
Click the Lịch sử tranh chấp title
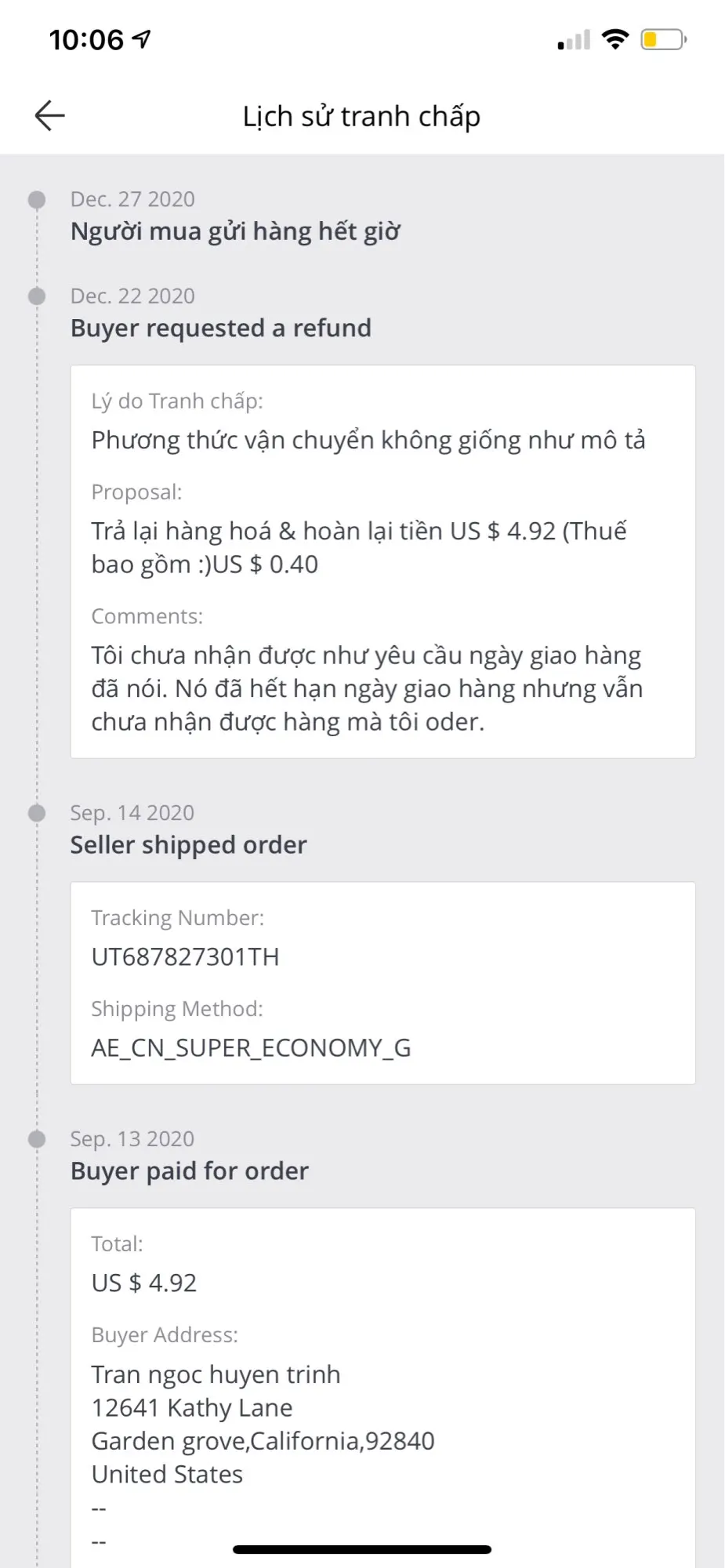362,116
